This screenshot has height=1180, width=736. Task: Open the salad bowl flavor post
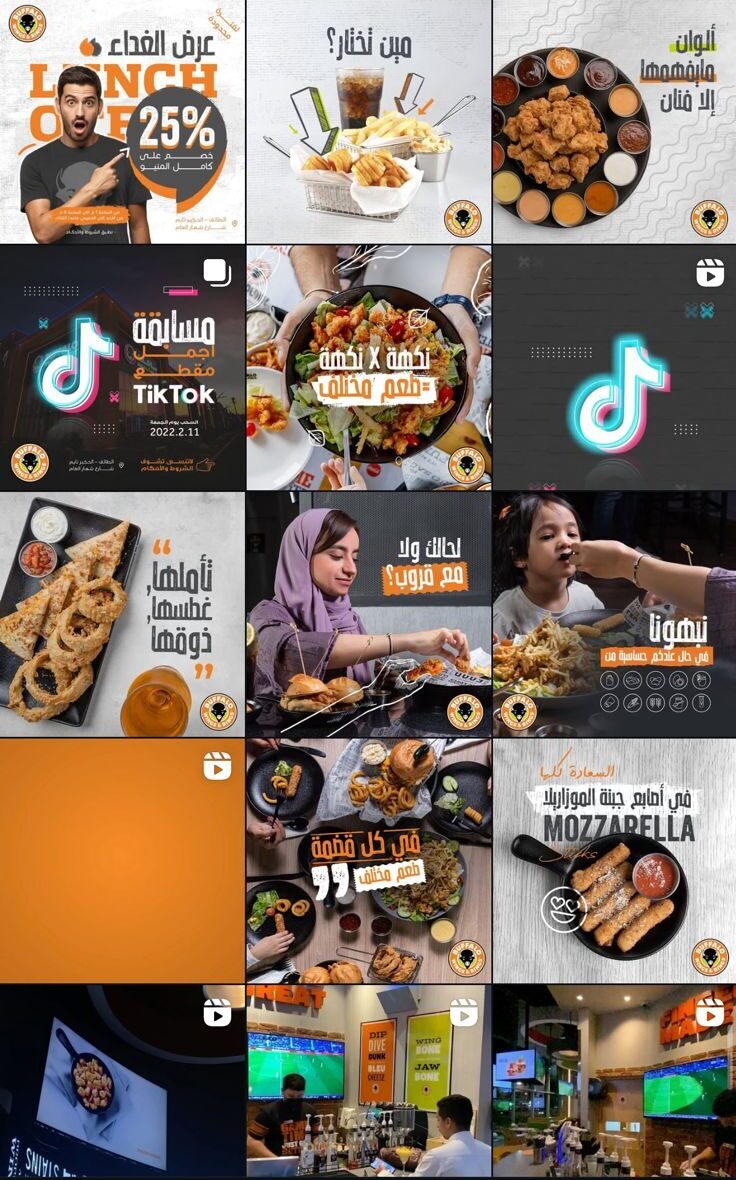[x=369, y=368]
